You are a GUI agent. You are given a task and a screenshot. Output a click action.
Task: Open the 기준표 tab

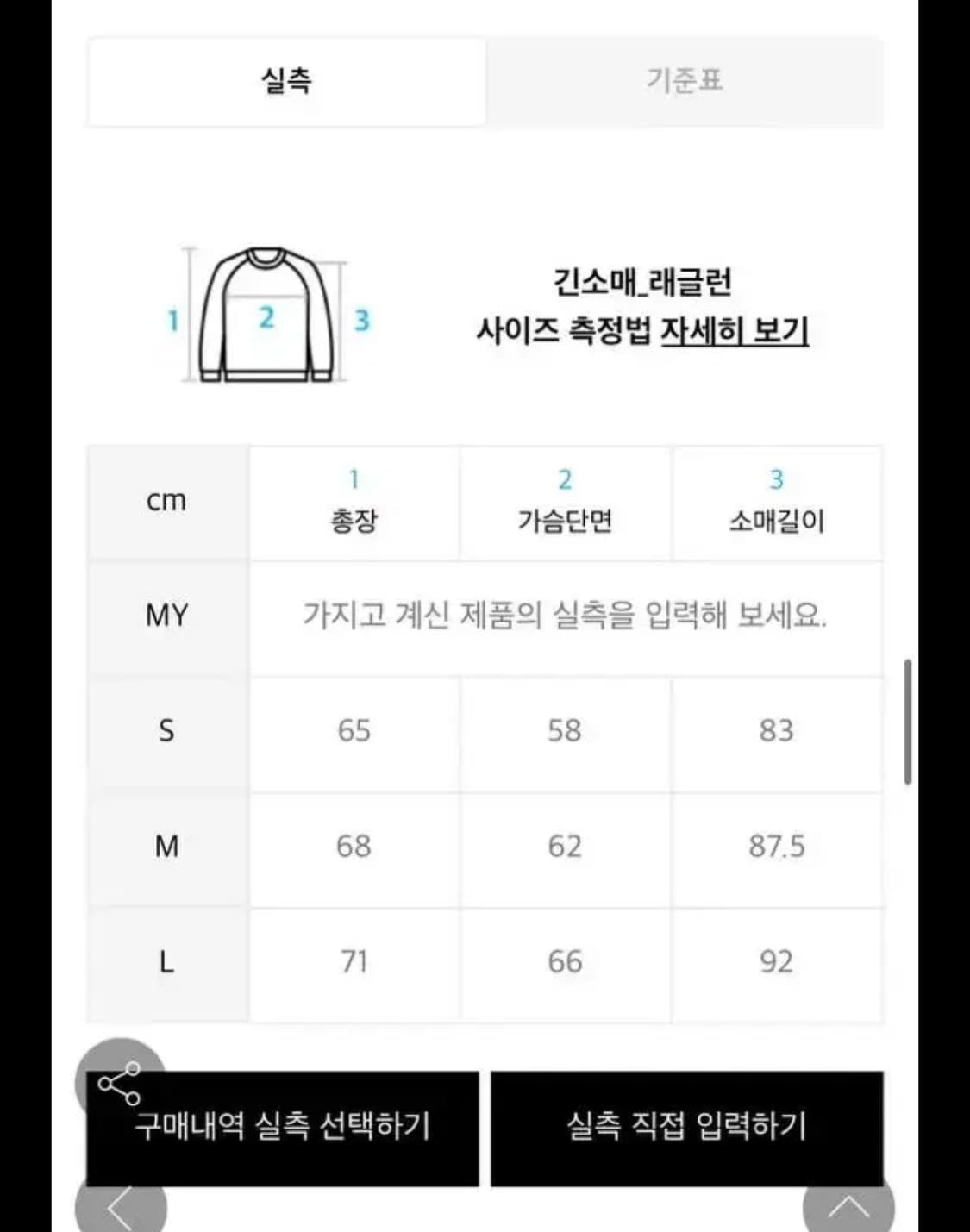pos(685,80)
